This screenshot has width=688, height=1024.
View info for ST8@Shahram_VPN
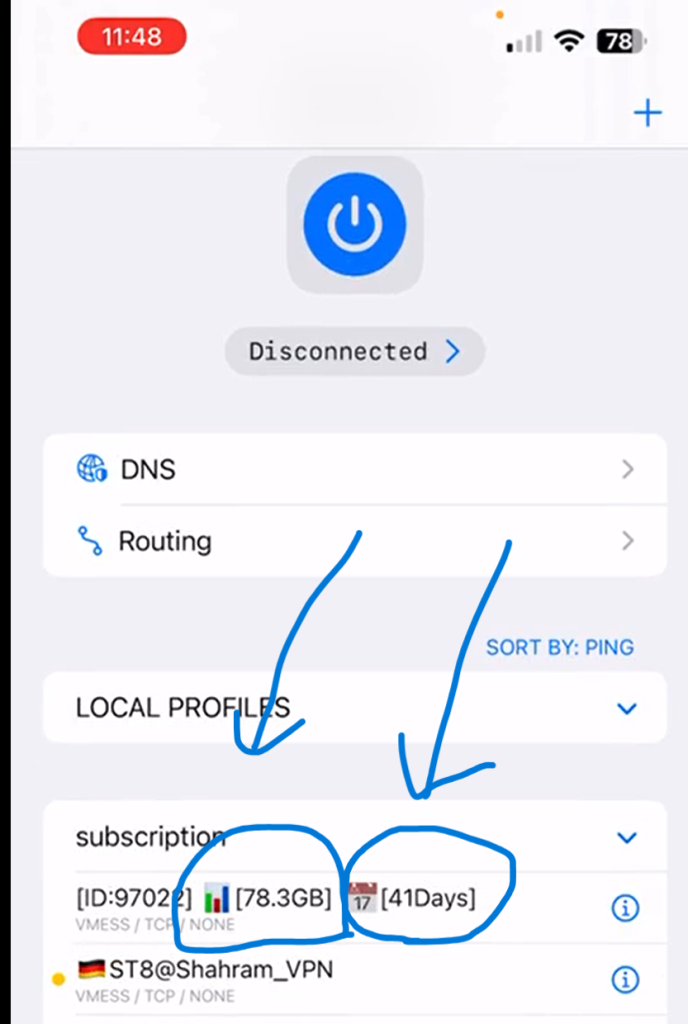pos(625,978)
